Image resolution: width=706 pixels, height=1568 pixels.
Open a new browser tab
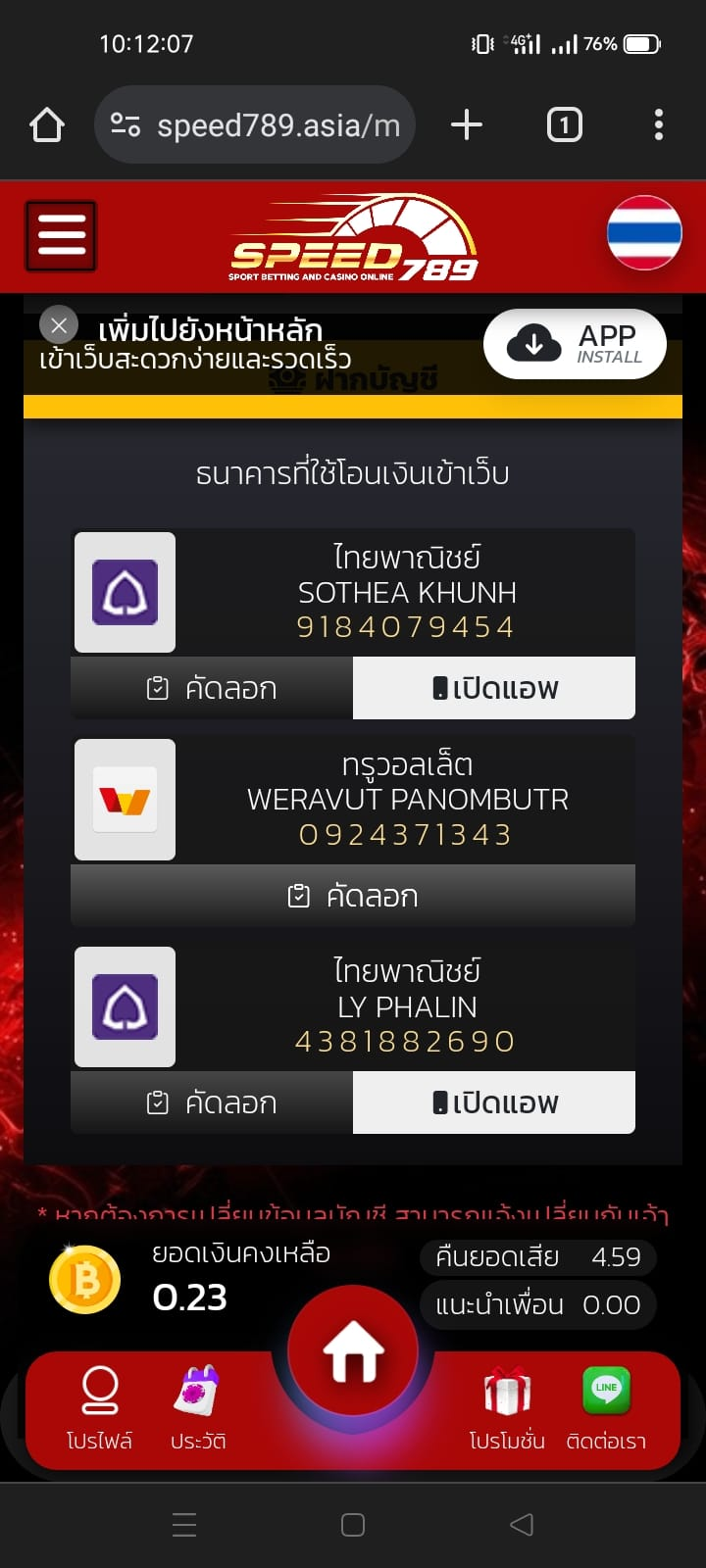(467, 124)
